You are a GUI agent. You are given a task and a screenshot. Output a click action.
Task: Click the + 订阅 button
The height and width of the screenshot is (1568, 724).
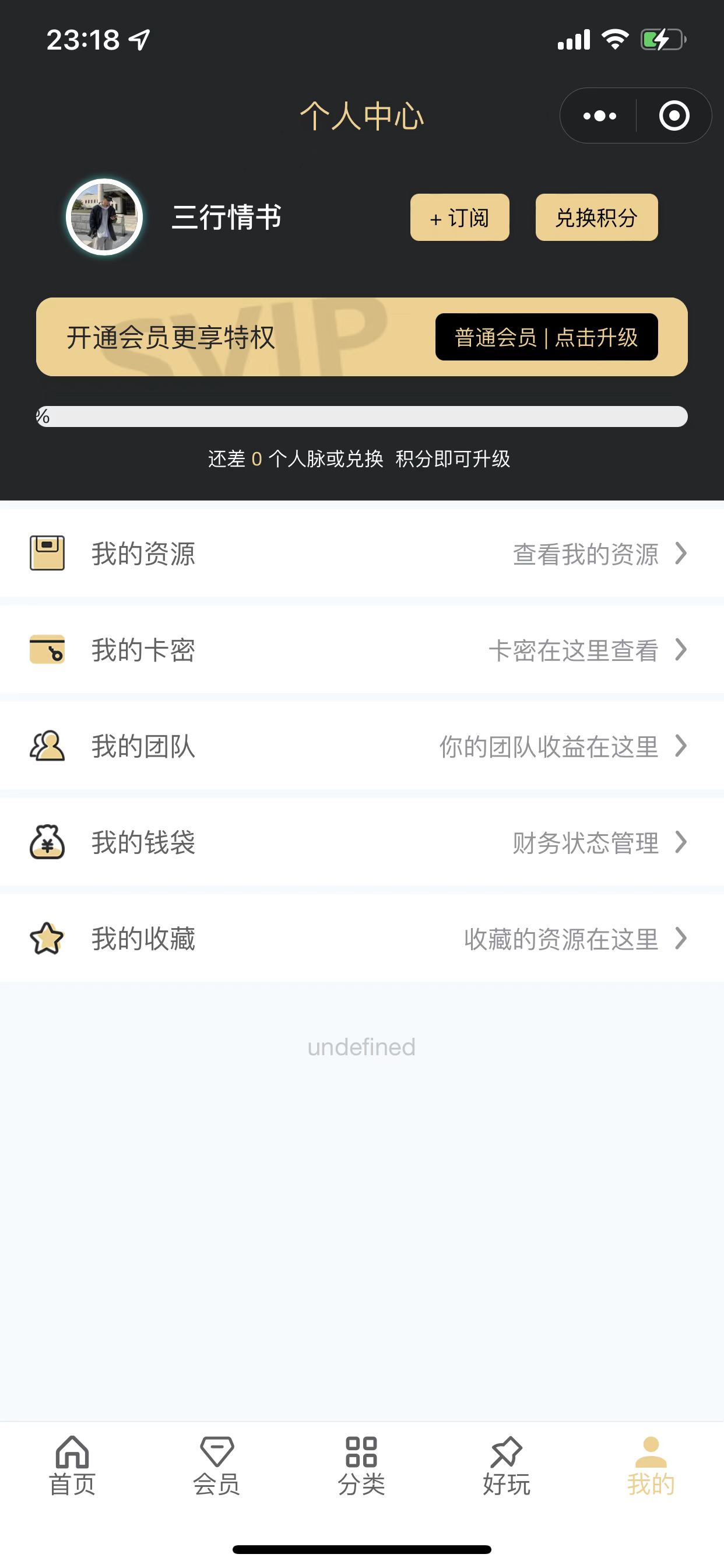(459, 218)
